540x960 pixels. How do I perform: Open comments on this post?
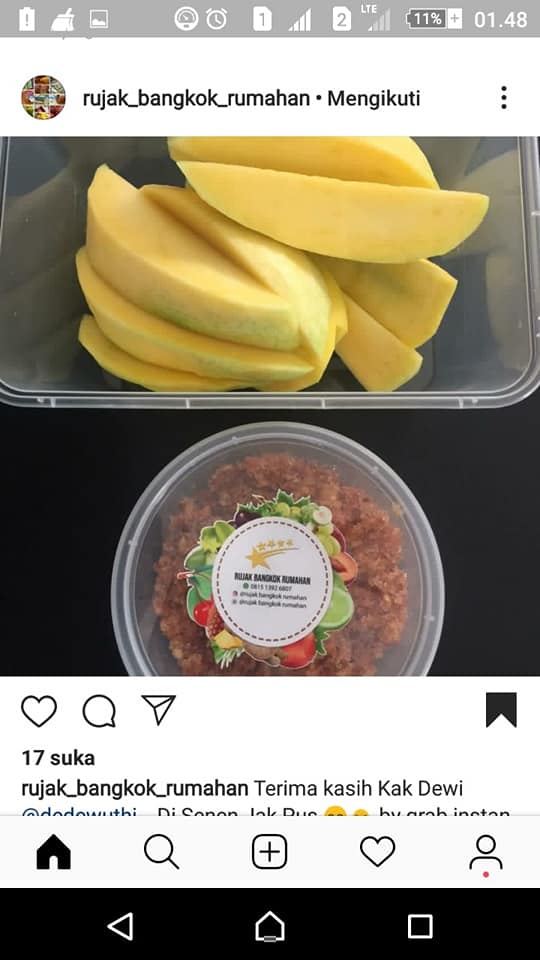tap(99, 711)
